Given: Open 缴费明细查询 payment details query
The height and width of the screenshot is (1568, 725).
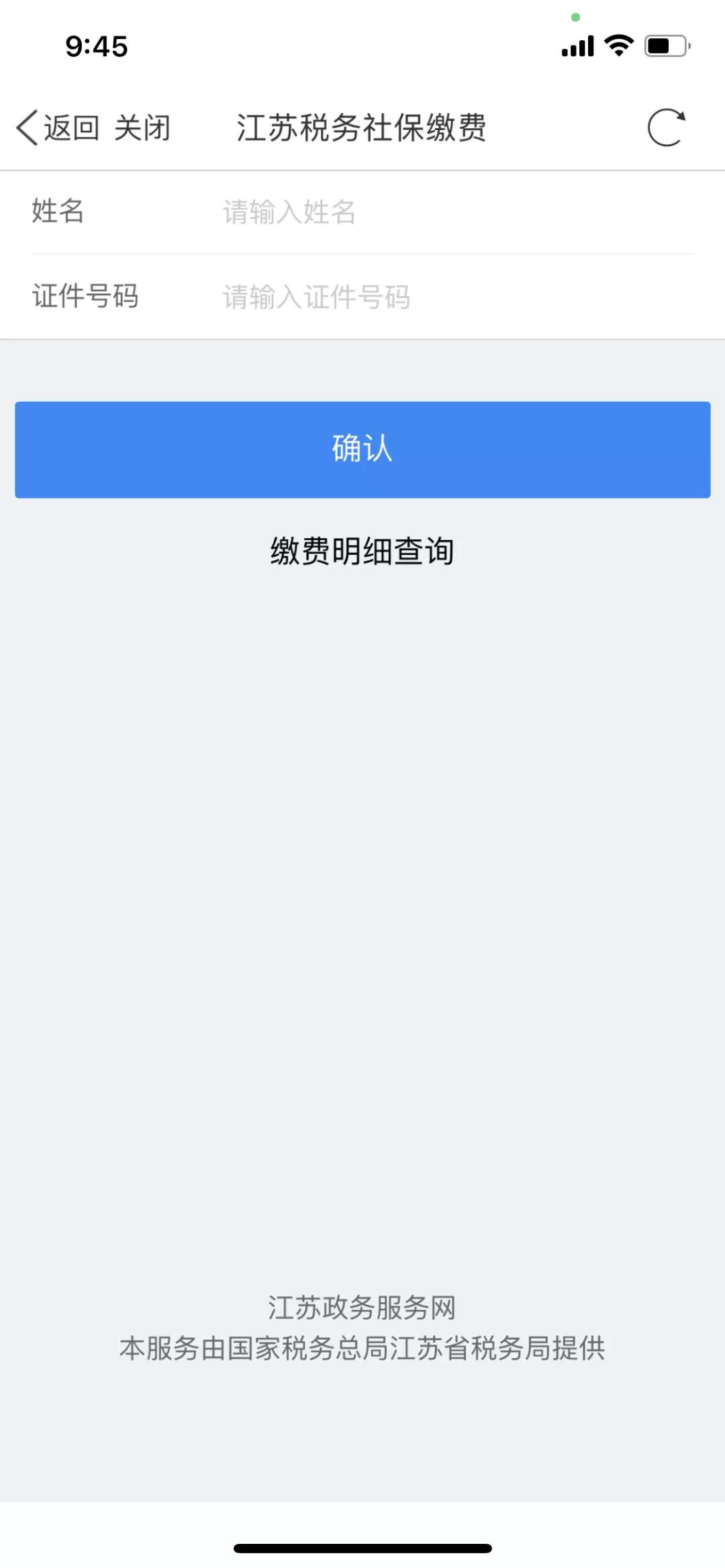Looking at the screenshot, I should [362, 552].
